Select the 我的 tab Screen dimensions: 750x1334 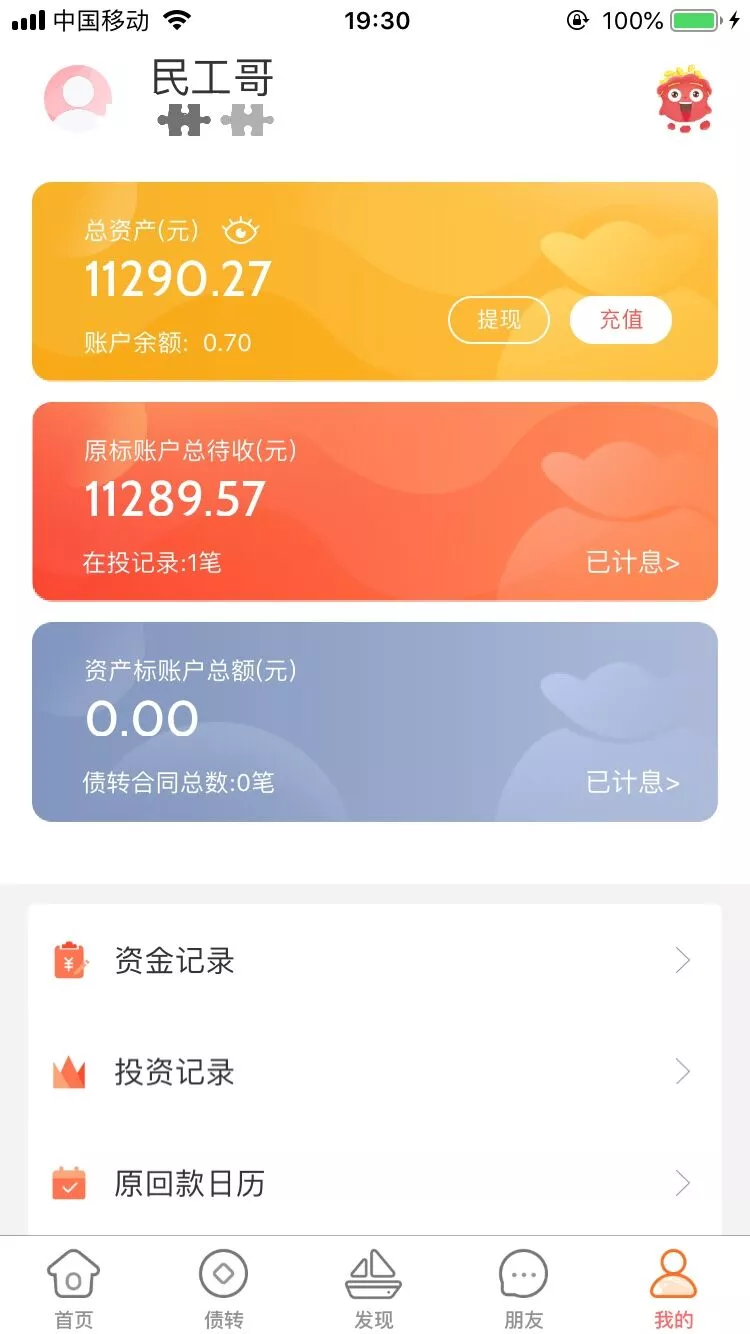pos(673,1288)
